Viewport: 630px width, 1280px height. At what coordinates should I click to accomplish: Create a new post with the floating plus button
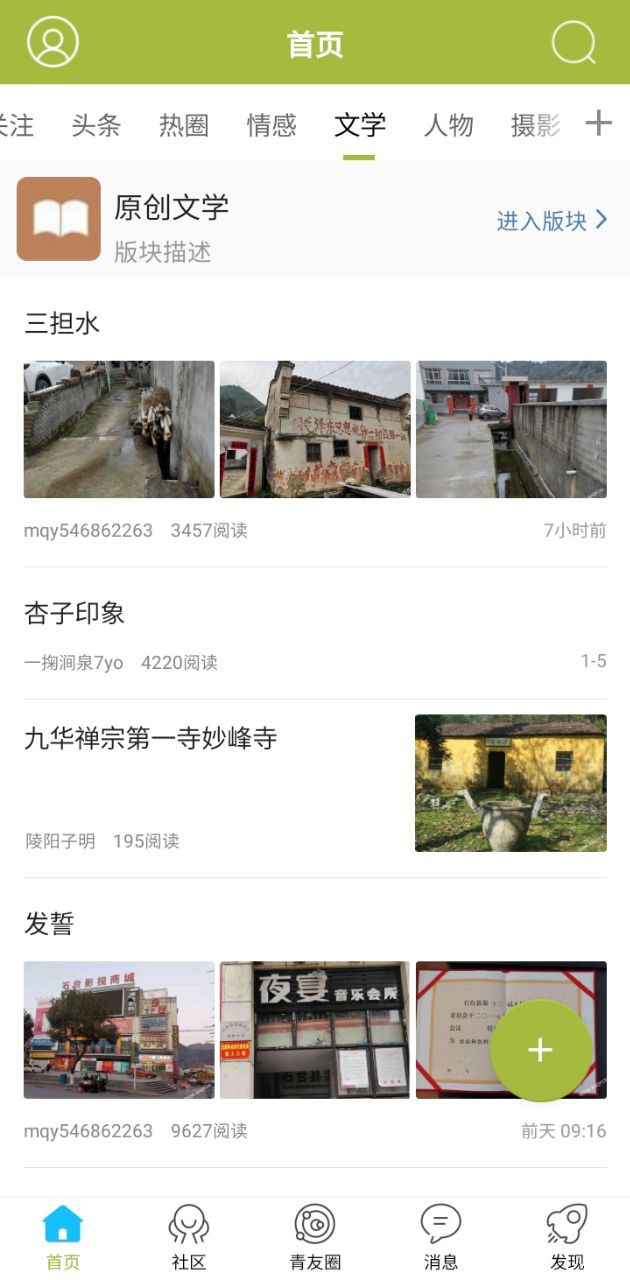pos(540,1050)
